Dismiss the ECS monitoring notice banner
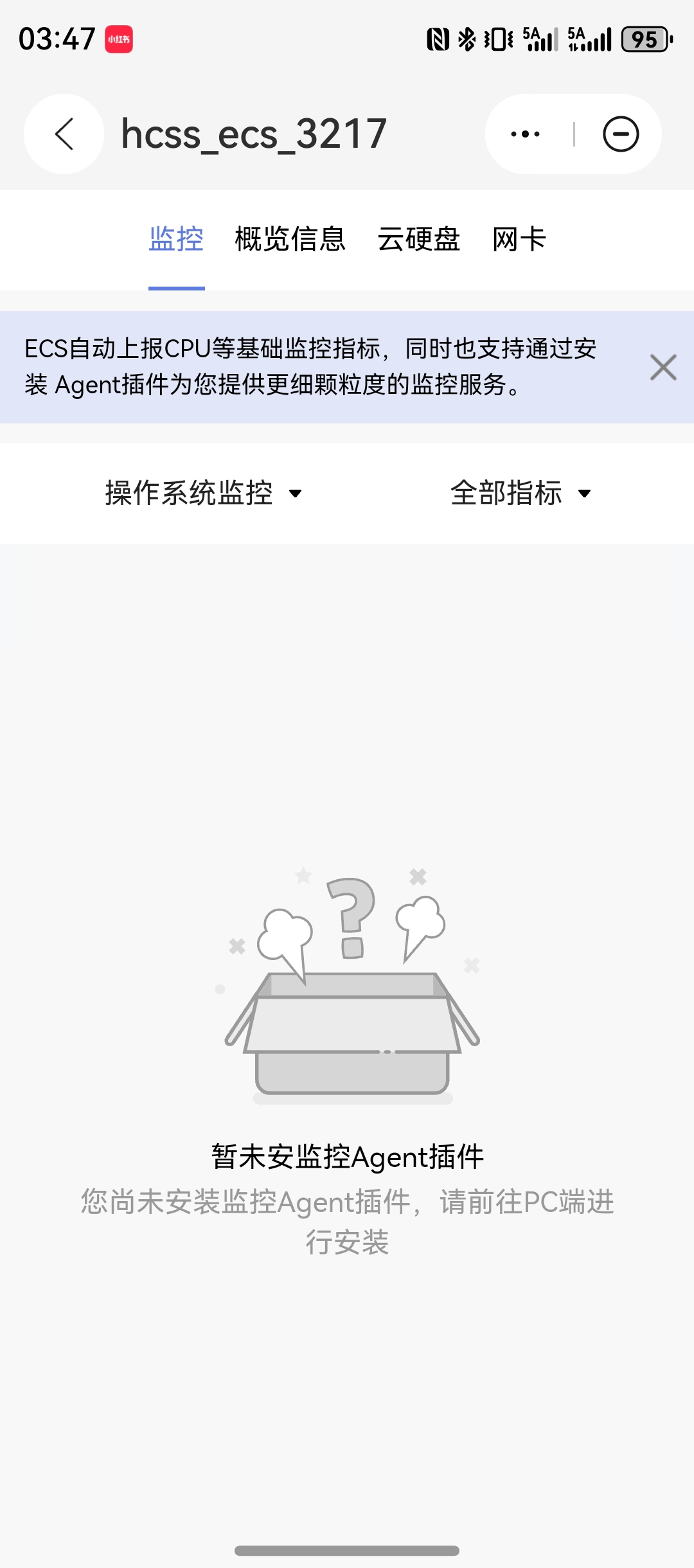The image size is (694, 1568). 663,368
